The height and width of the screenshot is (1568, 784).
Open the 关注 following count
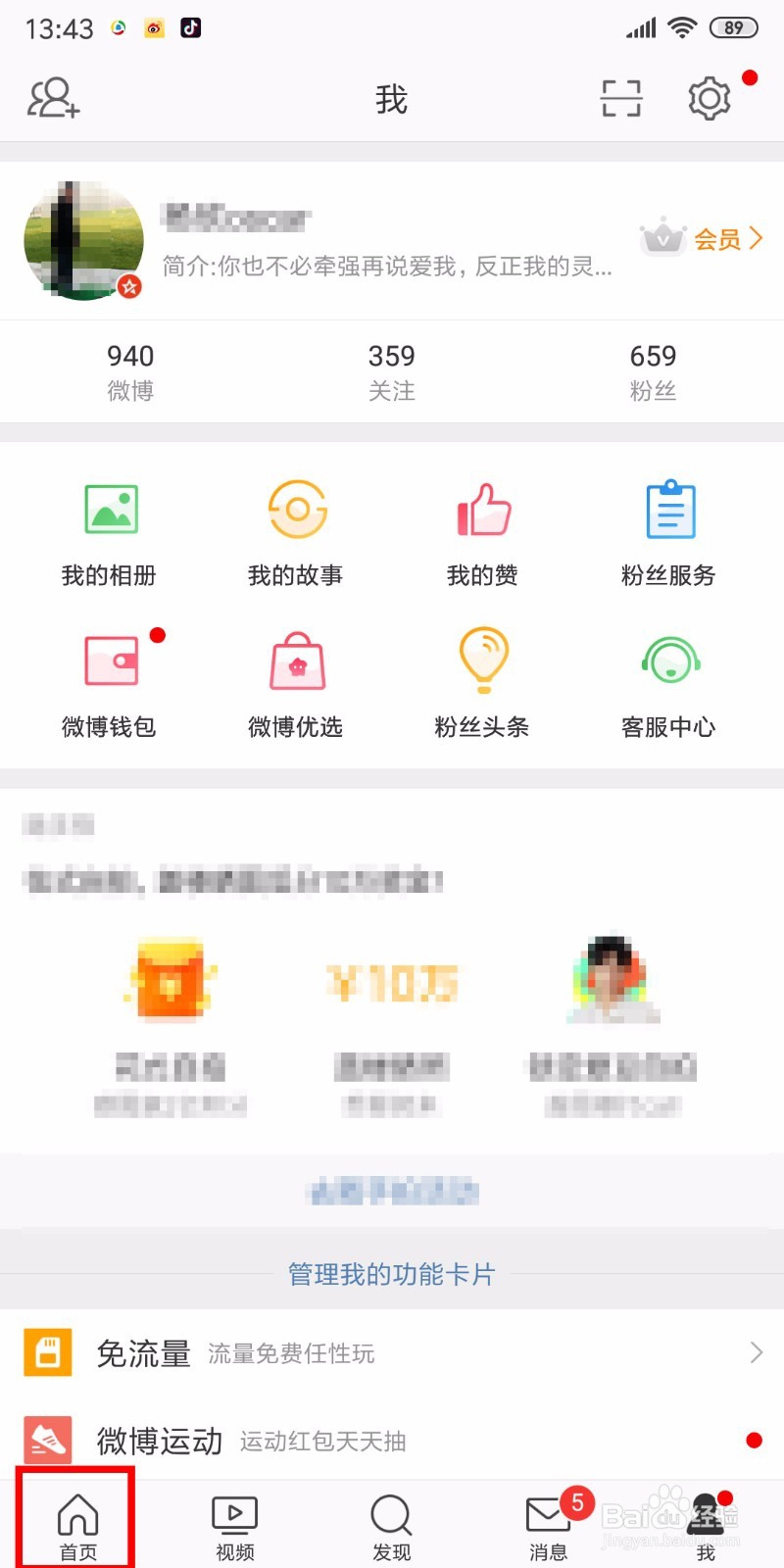pyautogui.click(x=391, y=370)
